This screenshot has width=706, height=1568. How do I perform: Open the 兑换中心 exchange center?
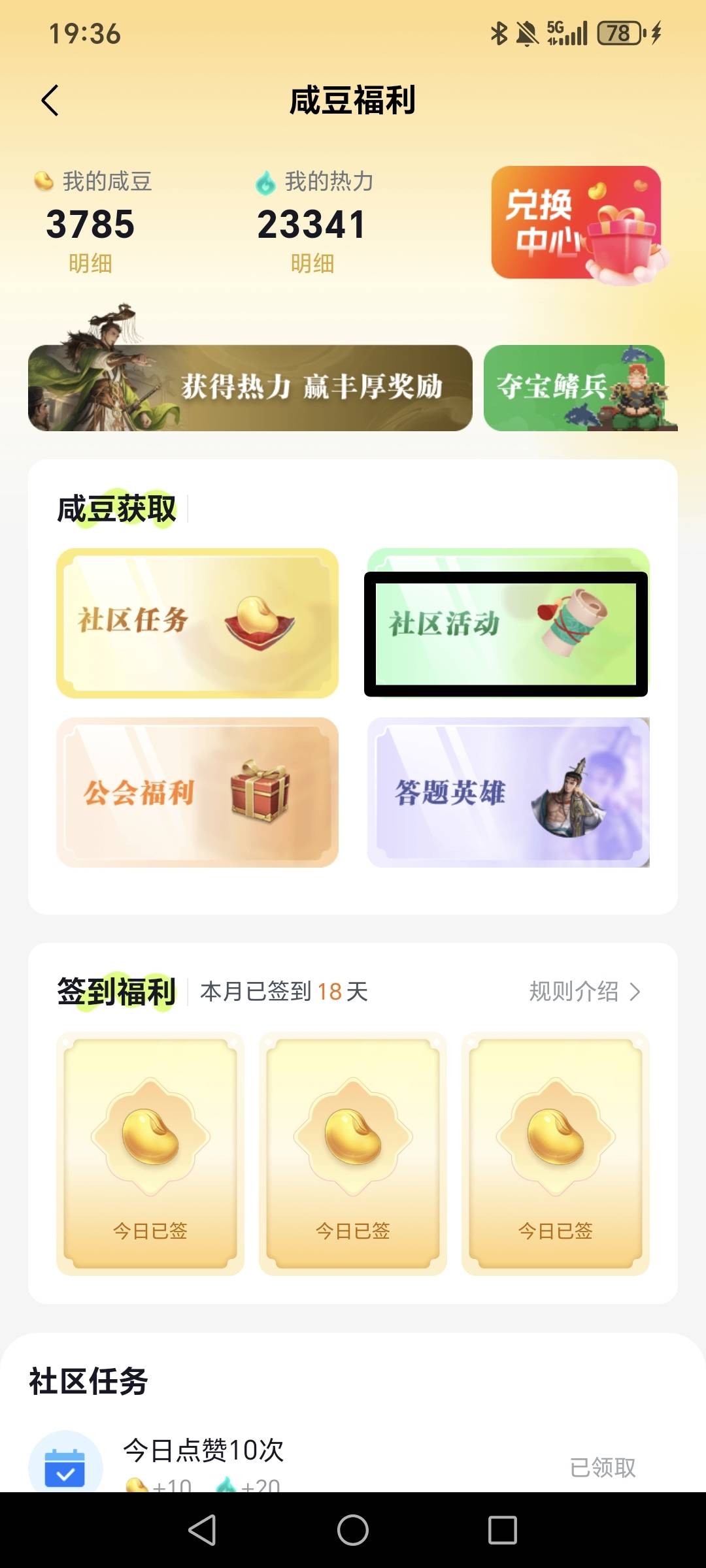point(576,222)
